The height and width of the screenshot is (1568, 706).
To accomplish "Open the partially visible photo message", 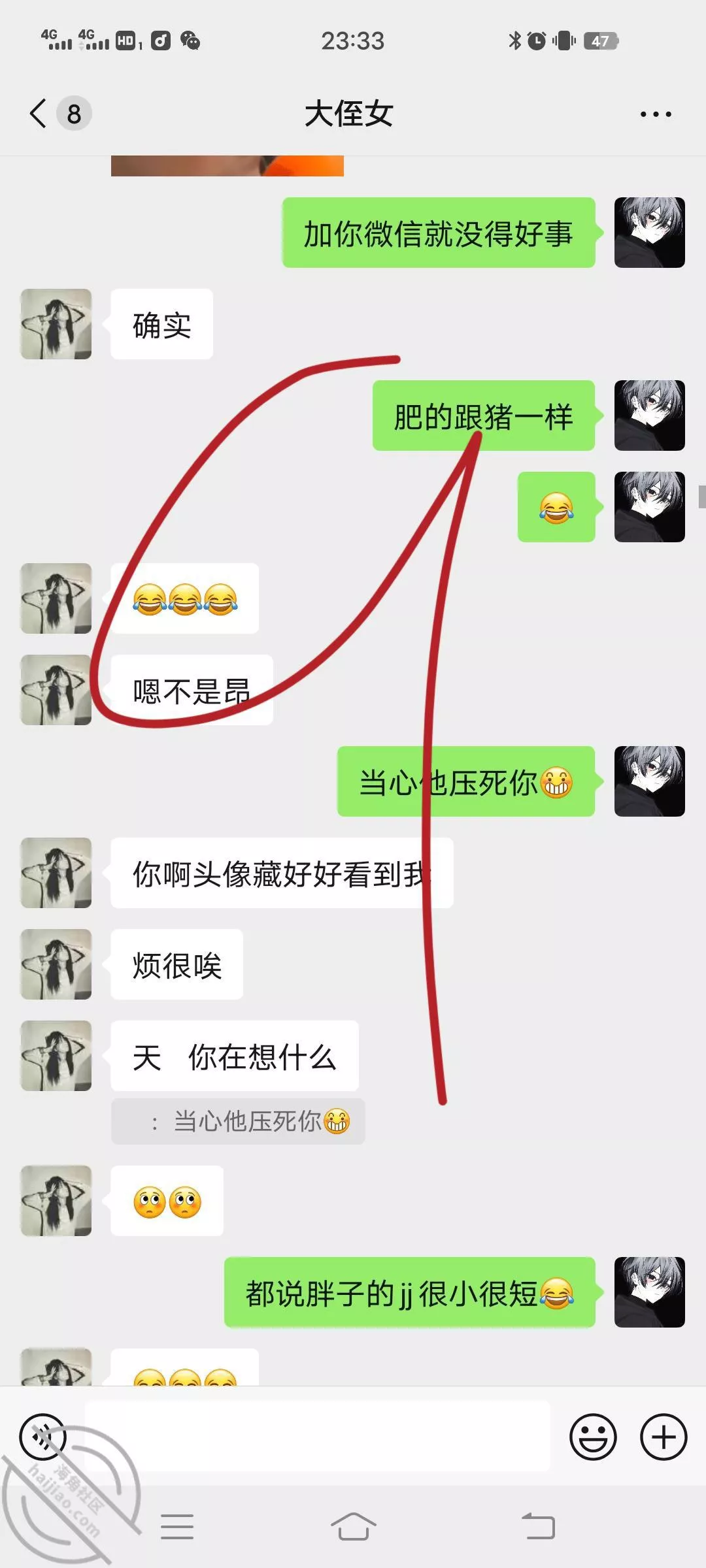I will pyautogui.click(x=227, y=166).
